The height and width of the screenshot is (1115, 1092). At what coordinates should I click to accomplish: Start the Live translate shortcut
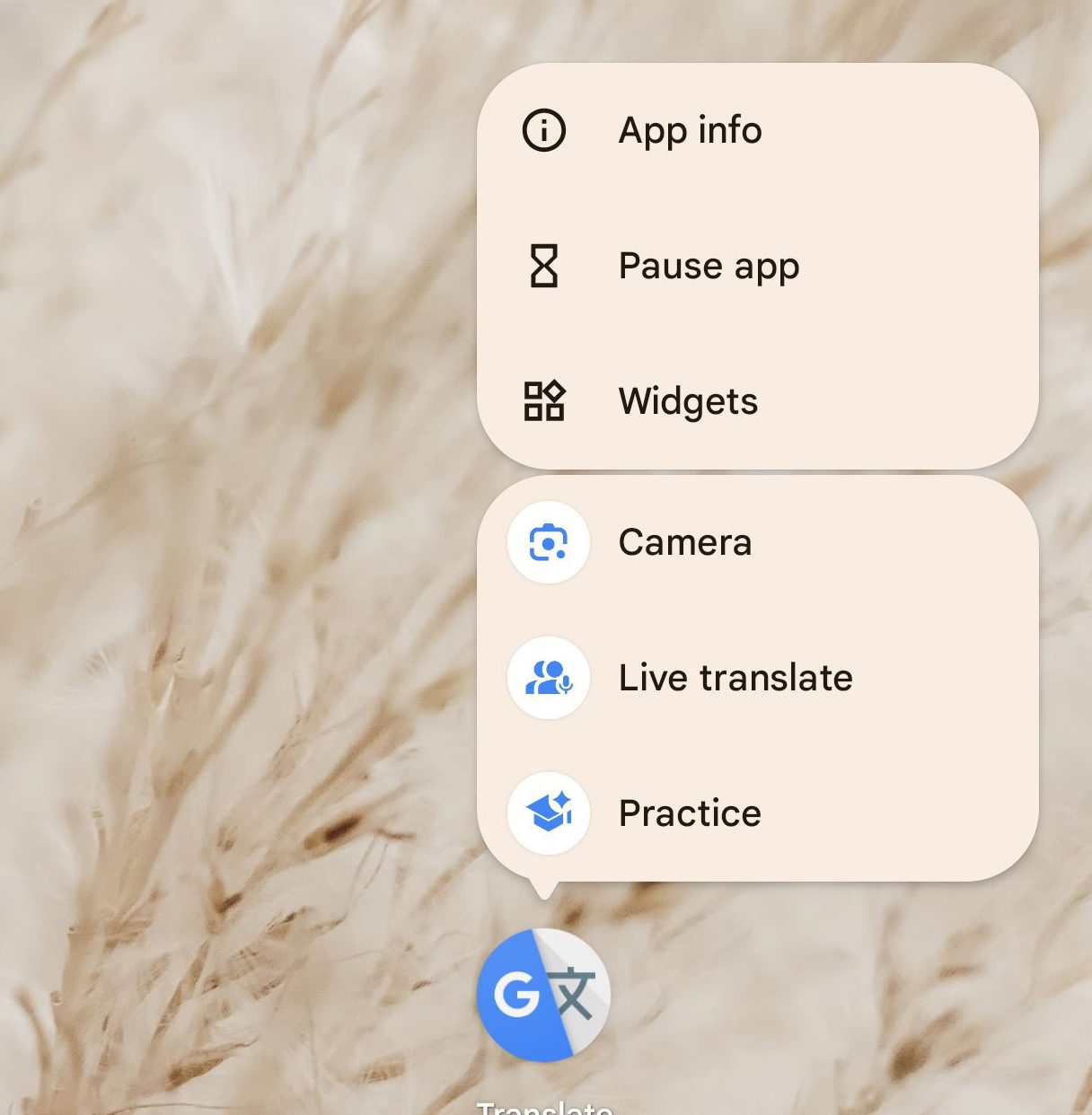click(735, 679)
